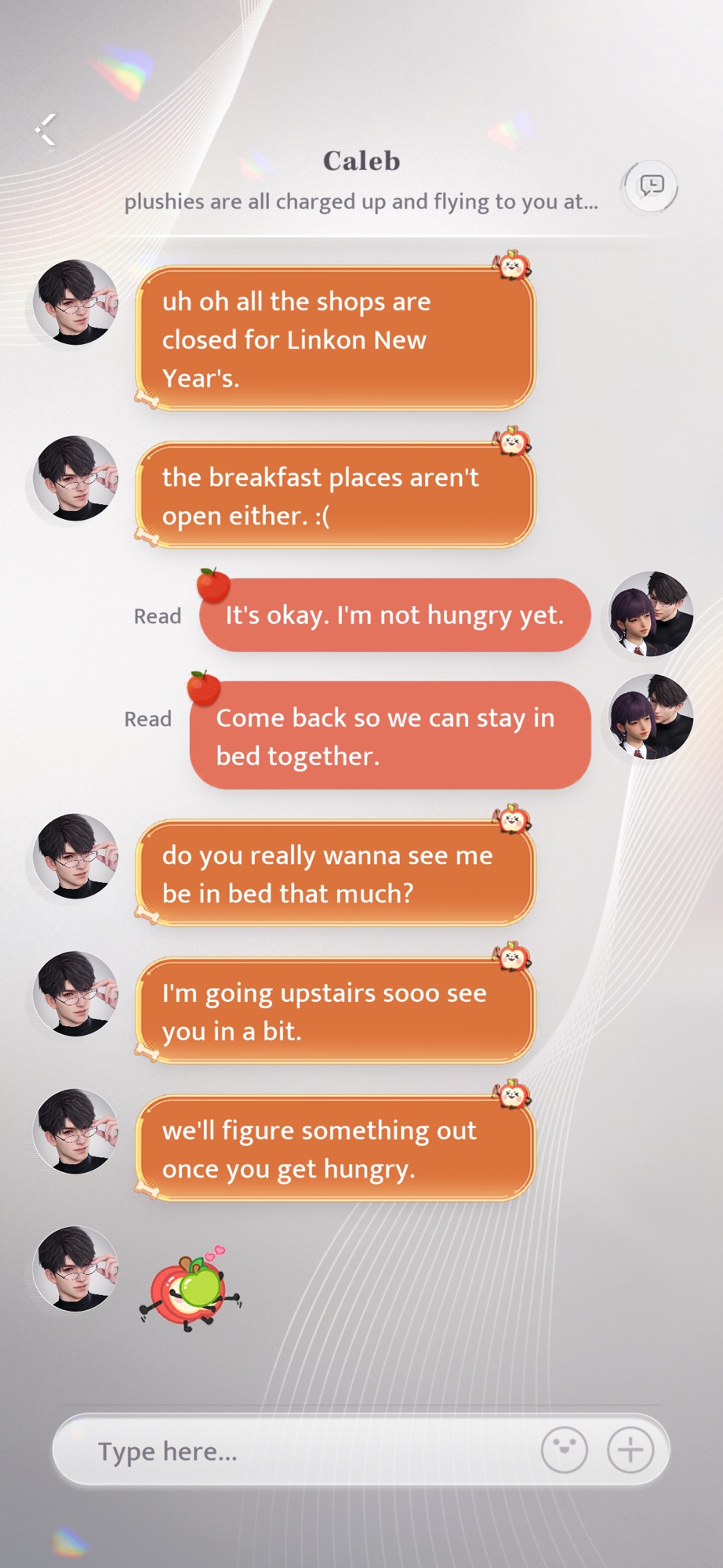Open the emoji sticker picker
Screen dimensions: 723x1568
point(564,1450)
